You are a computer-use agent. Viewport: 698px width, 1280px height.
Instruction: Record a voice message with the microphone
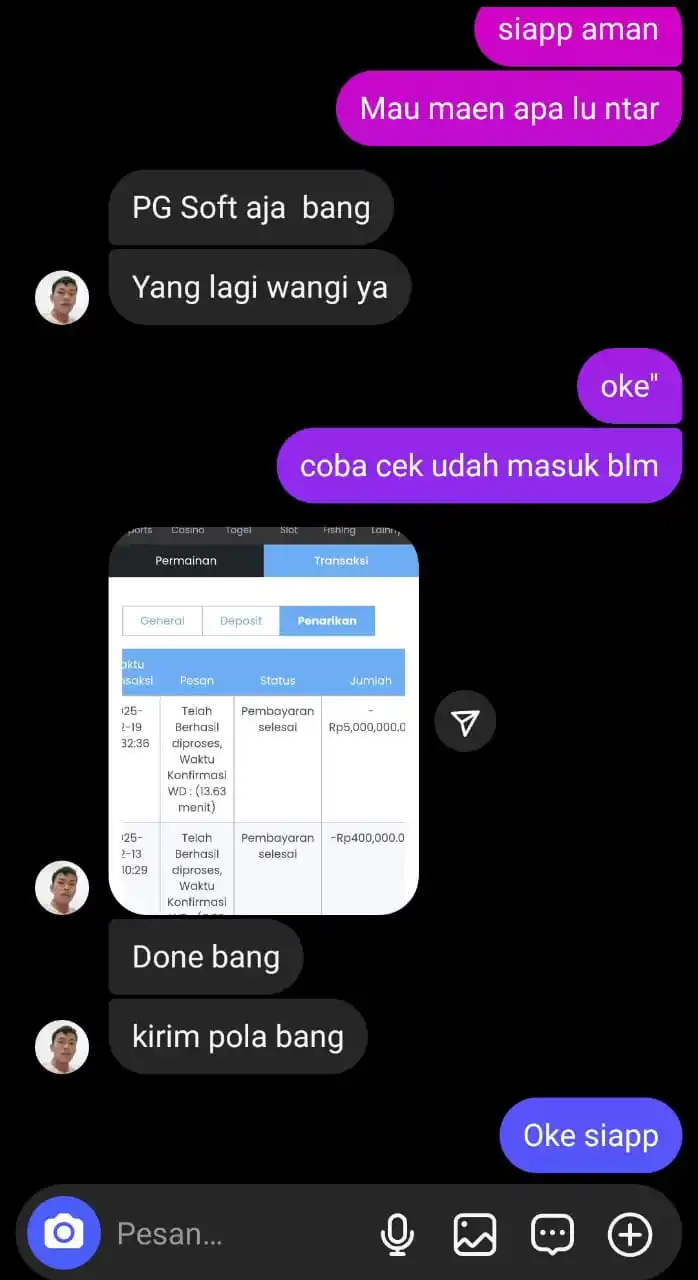pyautogui.click(x=397, y=1234)
